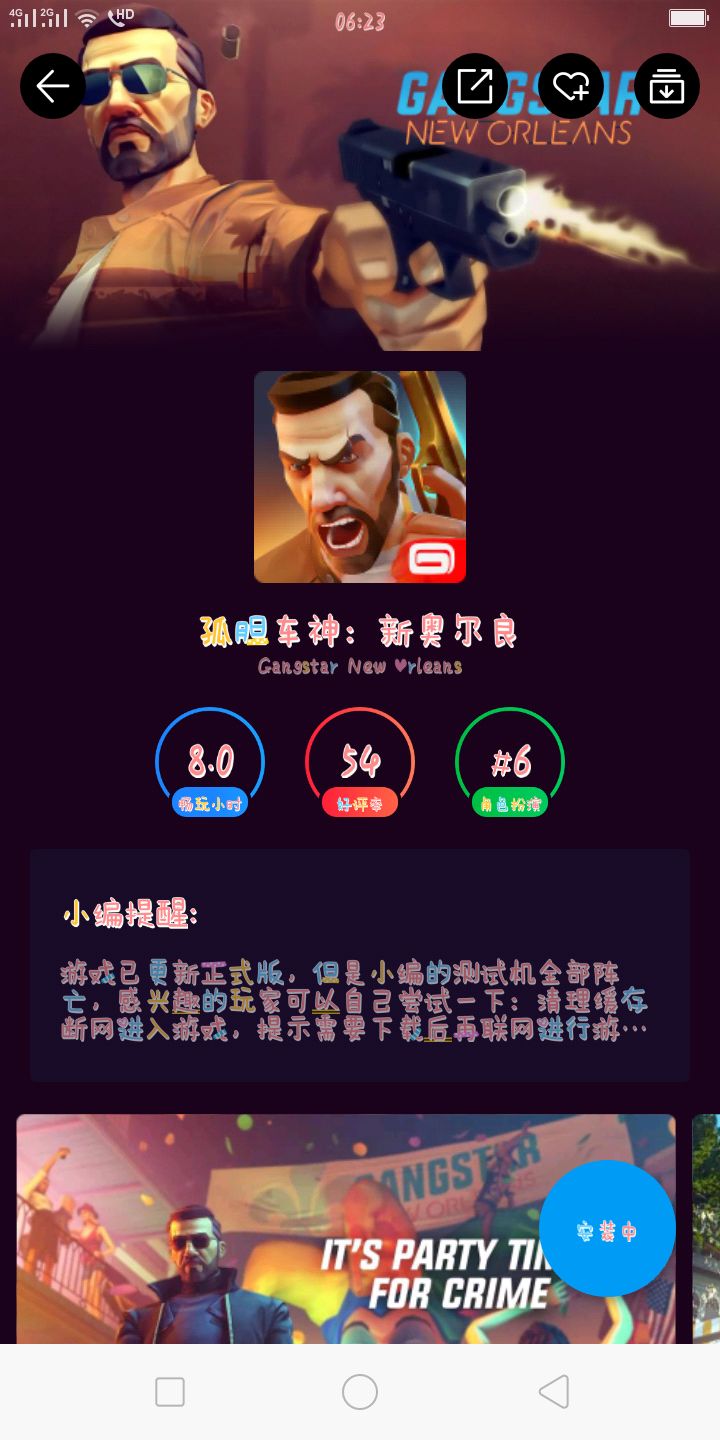The height and width of the screenshot is (1440, 720).
Task: Open the downloads manager icon
Action: pyautogui.click(x=667, y=86)
